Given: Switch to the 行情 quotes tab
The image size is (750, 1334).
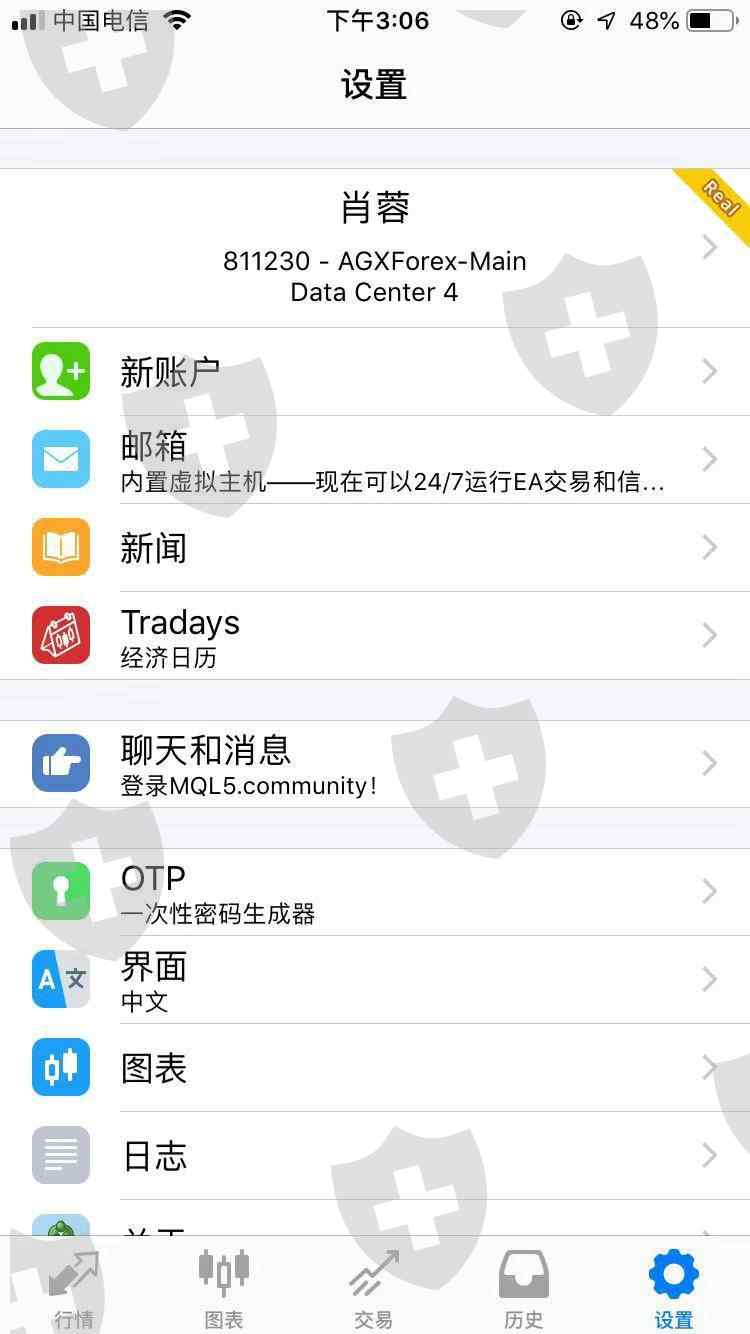Looking at the screenshot, I should click(x=75, y=1288).
